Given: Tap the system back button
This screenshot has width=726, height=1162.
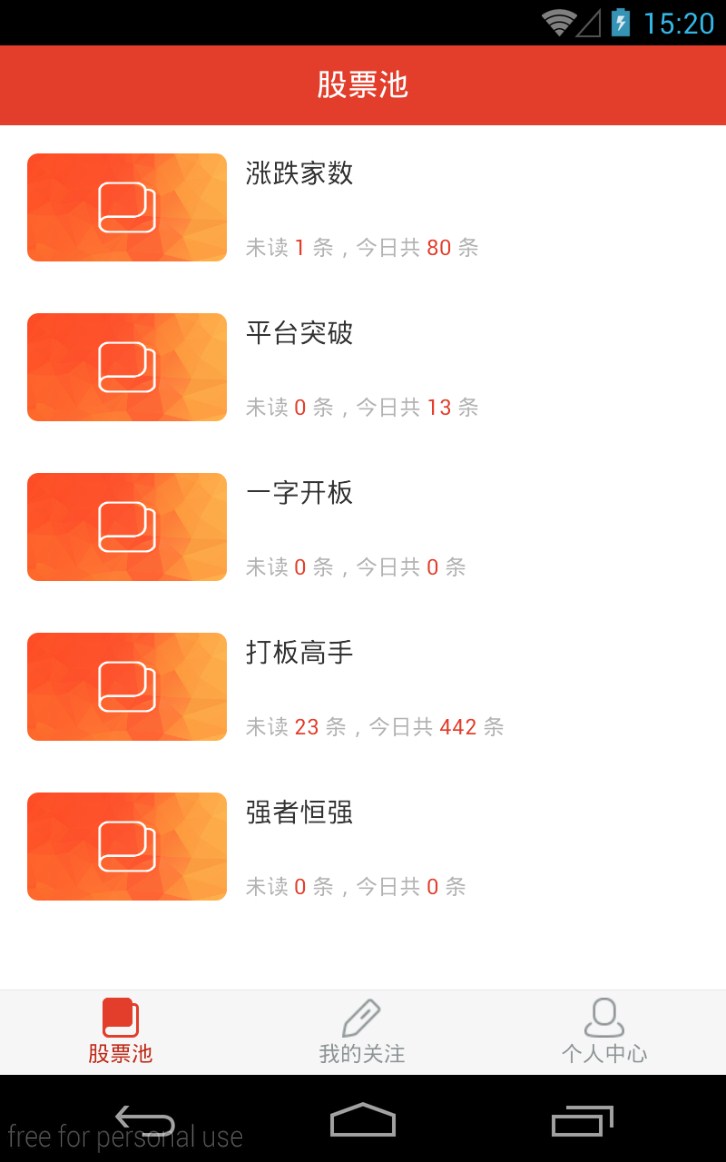Looking at the screenshot, I should tap(145, 1120).
